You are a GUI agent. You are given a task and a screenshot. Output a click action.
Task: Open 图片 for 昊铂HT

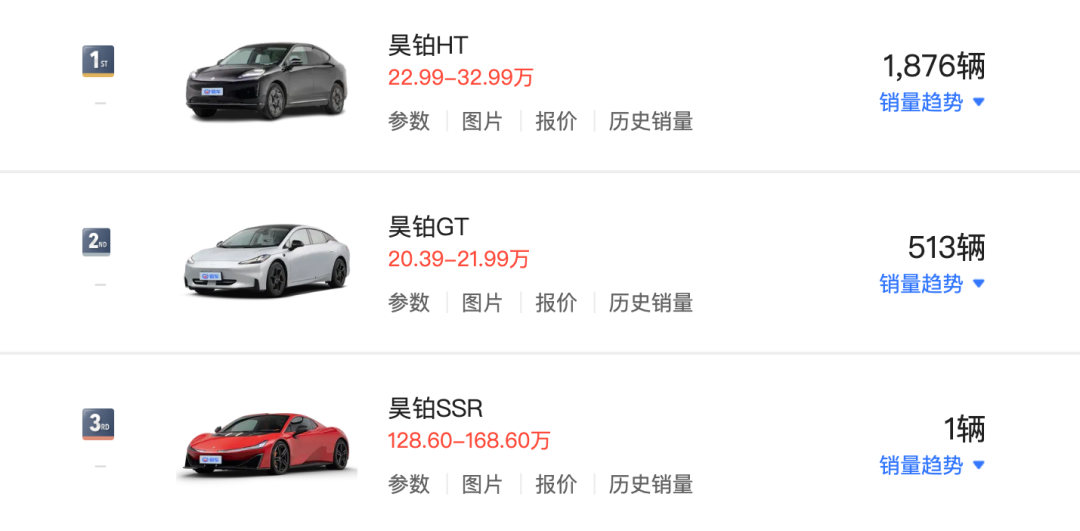(x=482, y=121)
